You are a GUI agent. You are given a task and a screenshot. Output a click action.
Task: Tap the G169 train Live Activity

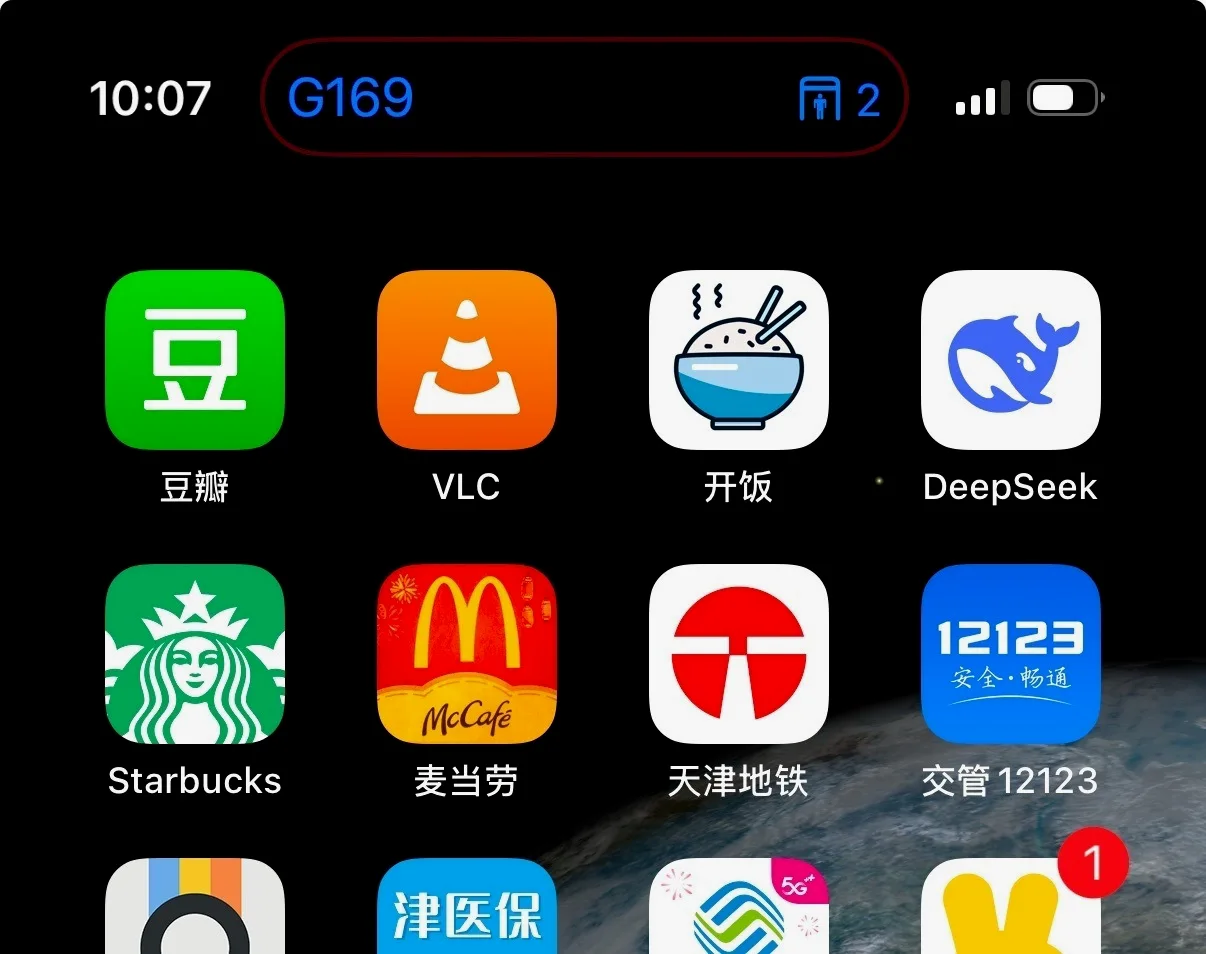coord(583,98)
